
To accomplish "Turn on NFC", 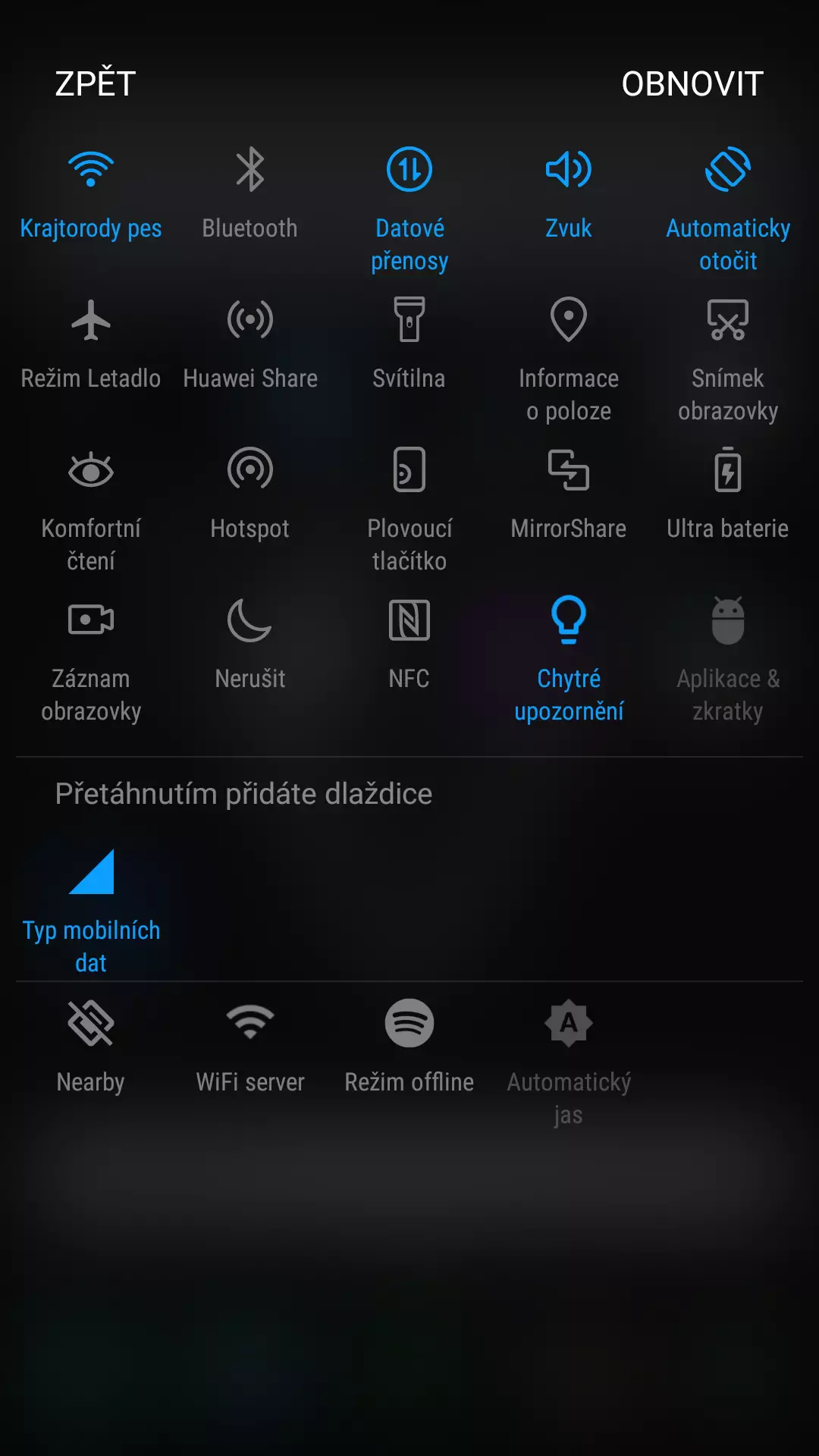I will coord(409,645).
